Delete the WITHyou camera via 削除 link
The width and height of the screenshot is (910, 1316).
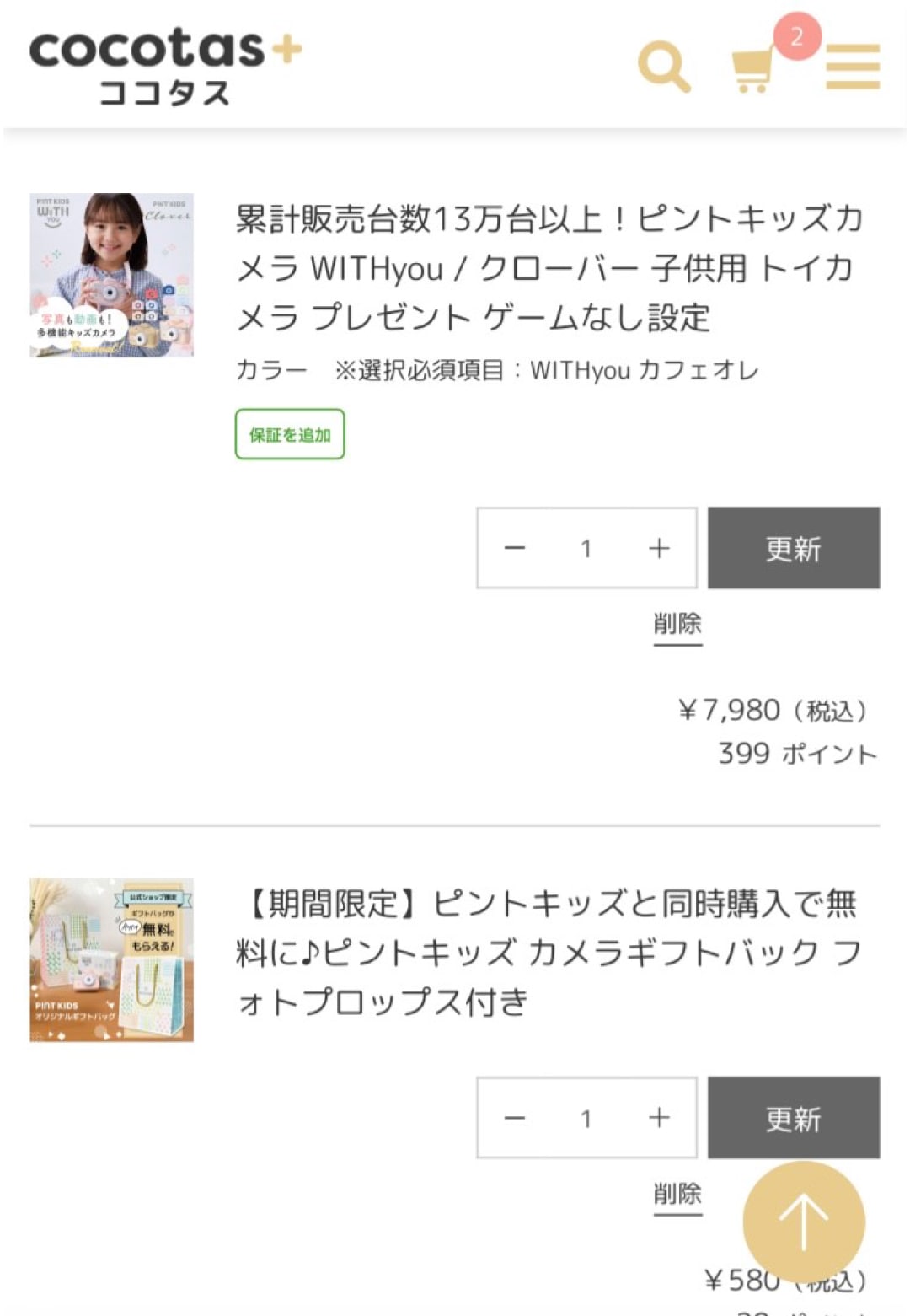coord(677,624)
